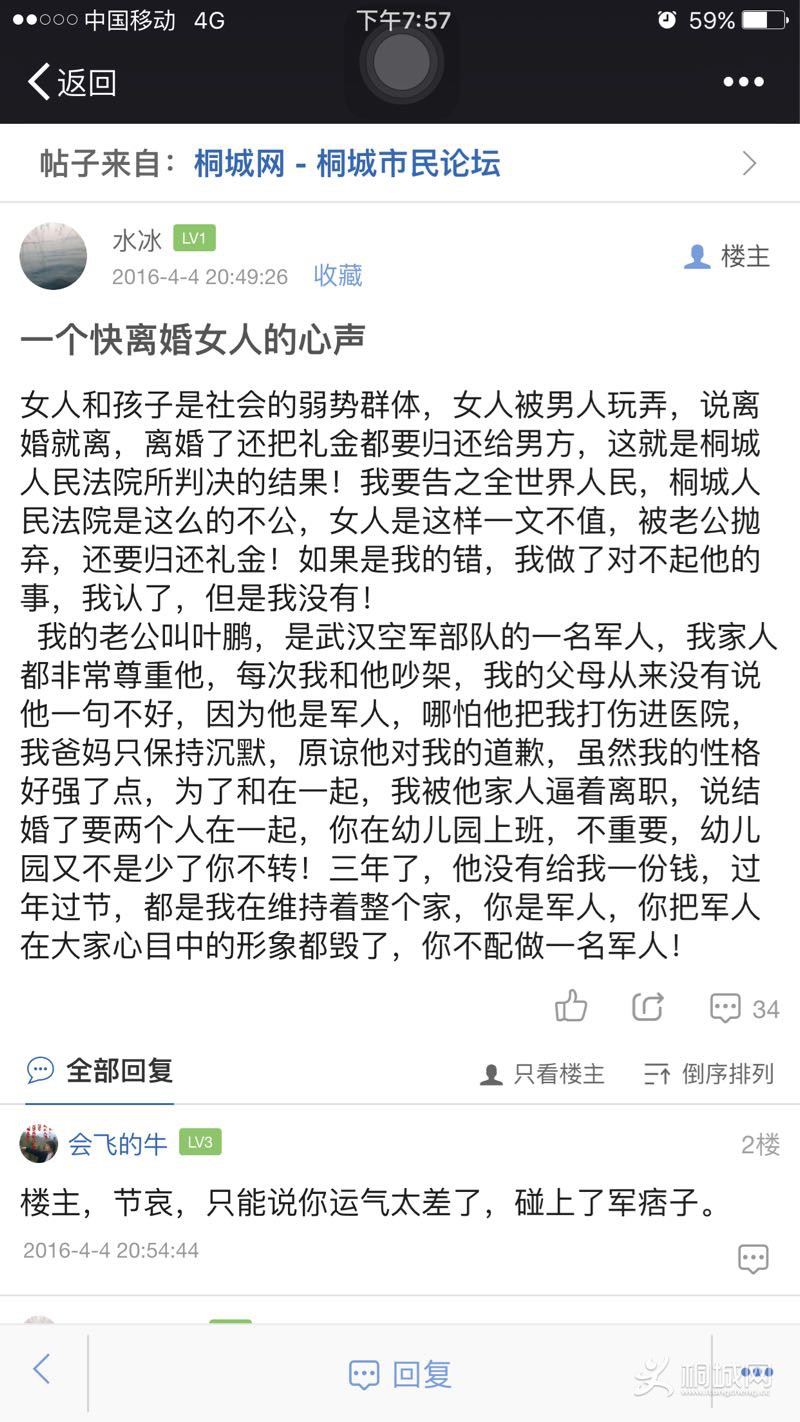Open the 34 comments on the post
Screen dimensions: 800x1422
click(744, 1008)
